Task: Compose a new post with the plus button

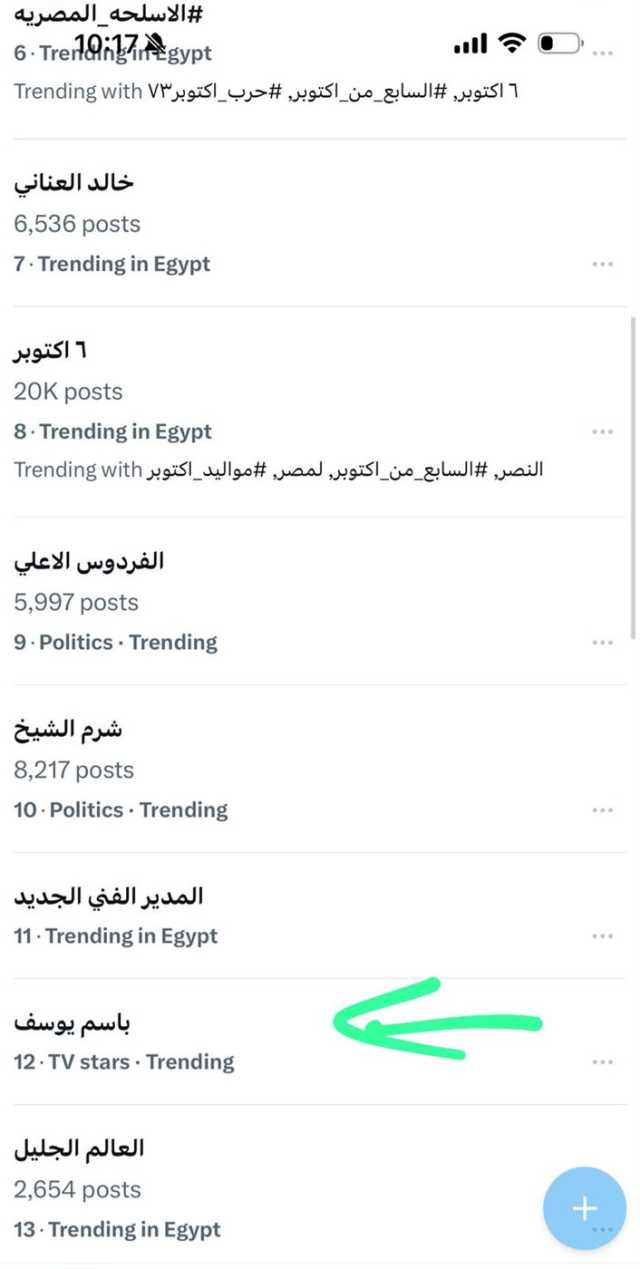Action: point(584,1208)
